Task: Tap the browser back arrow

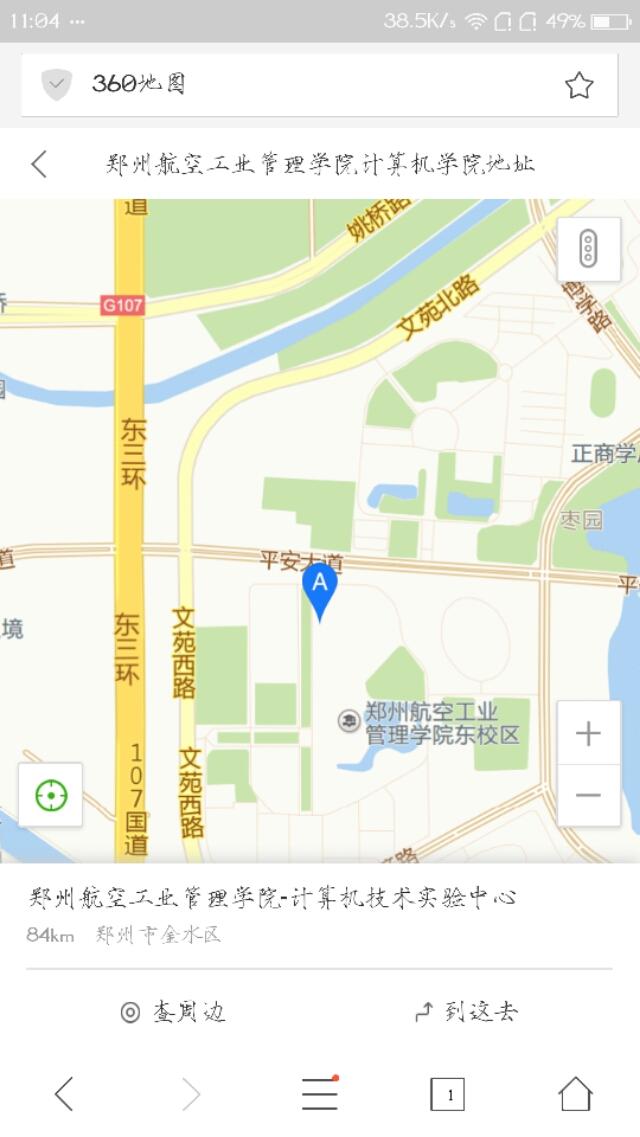Action: click(64, 1093)
